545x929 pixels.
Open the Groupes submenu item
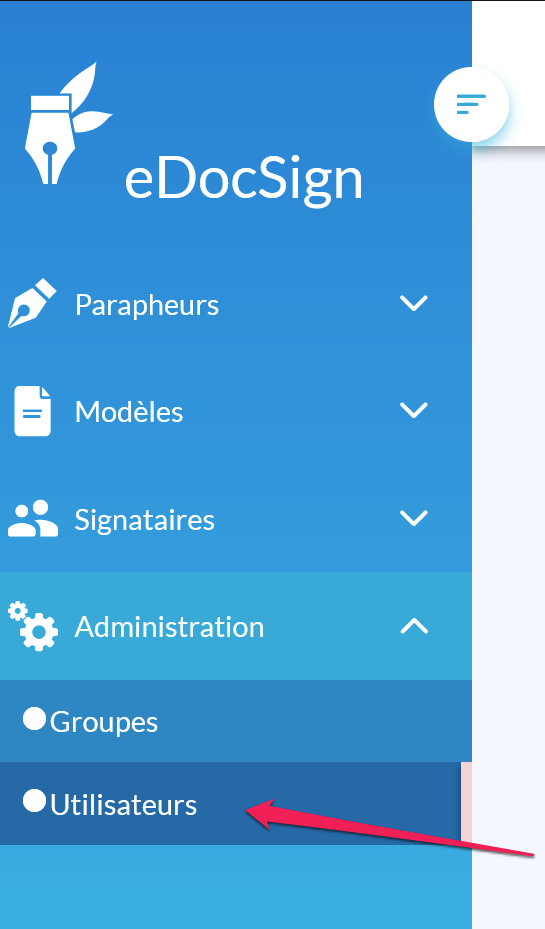[236, 721]
